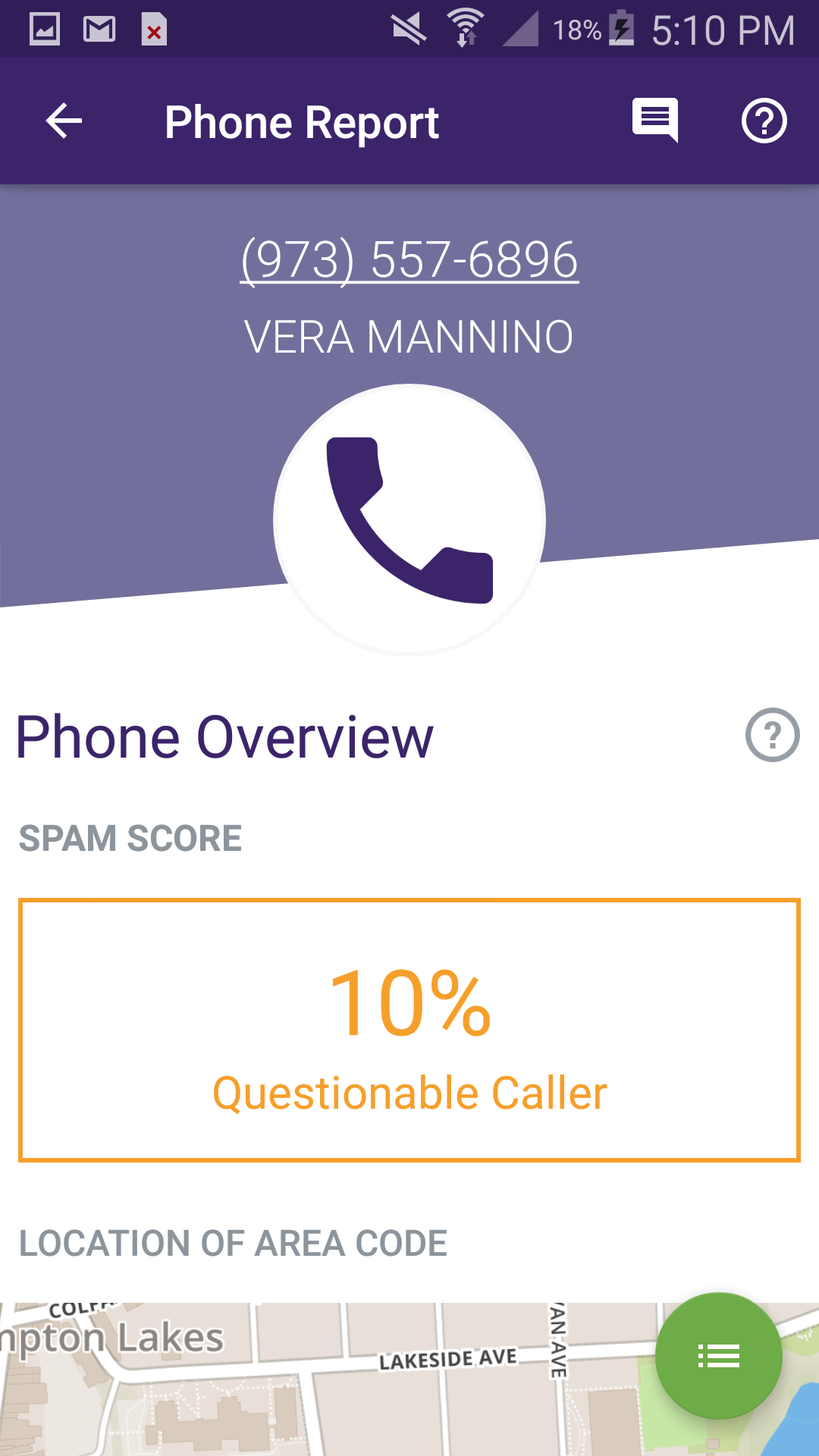Call the number using phone icon
This screenshot has height=1456, width=819.
pyautogui.click(x=409, y=520)
